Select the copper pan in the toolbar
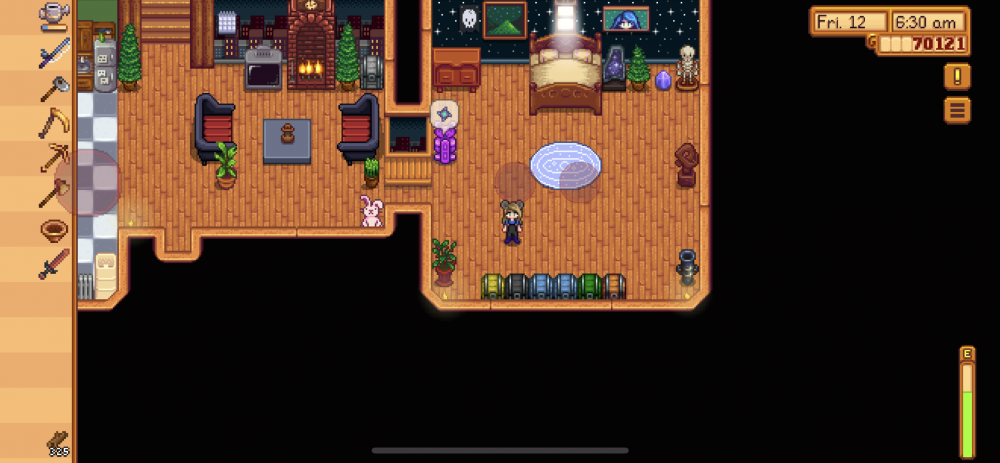Viewport: 1000px width, 463px height. pyautogui.click(x=54, y=229)
